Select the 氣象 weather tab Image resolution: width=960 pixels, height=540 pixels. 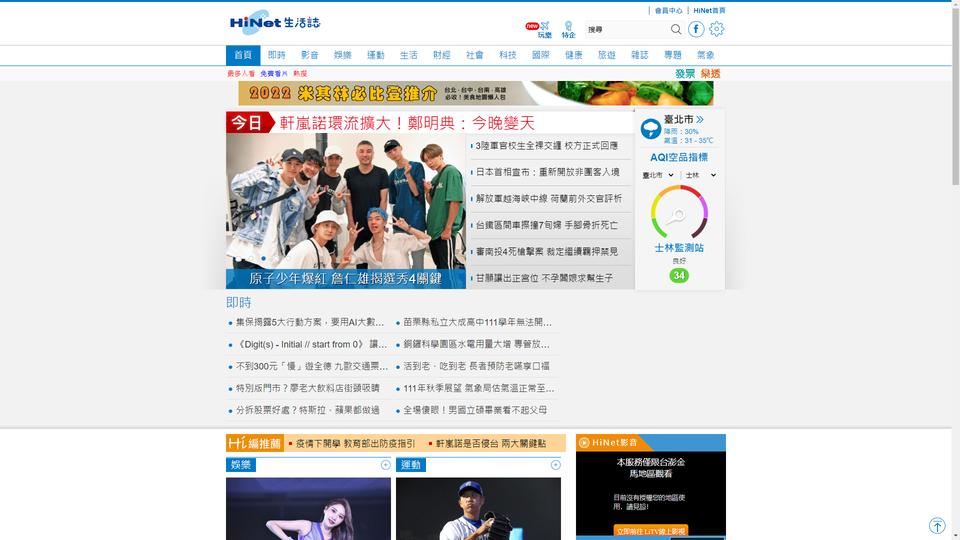click(706, 55)
